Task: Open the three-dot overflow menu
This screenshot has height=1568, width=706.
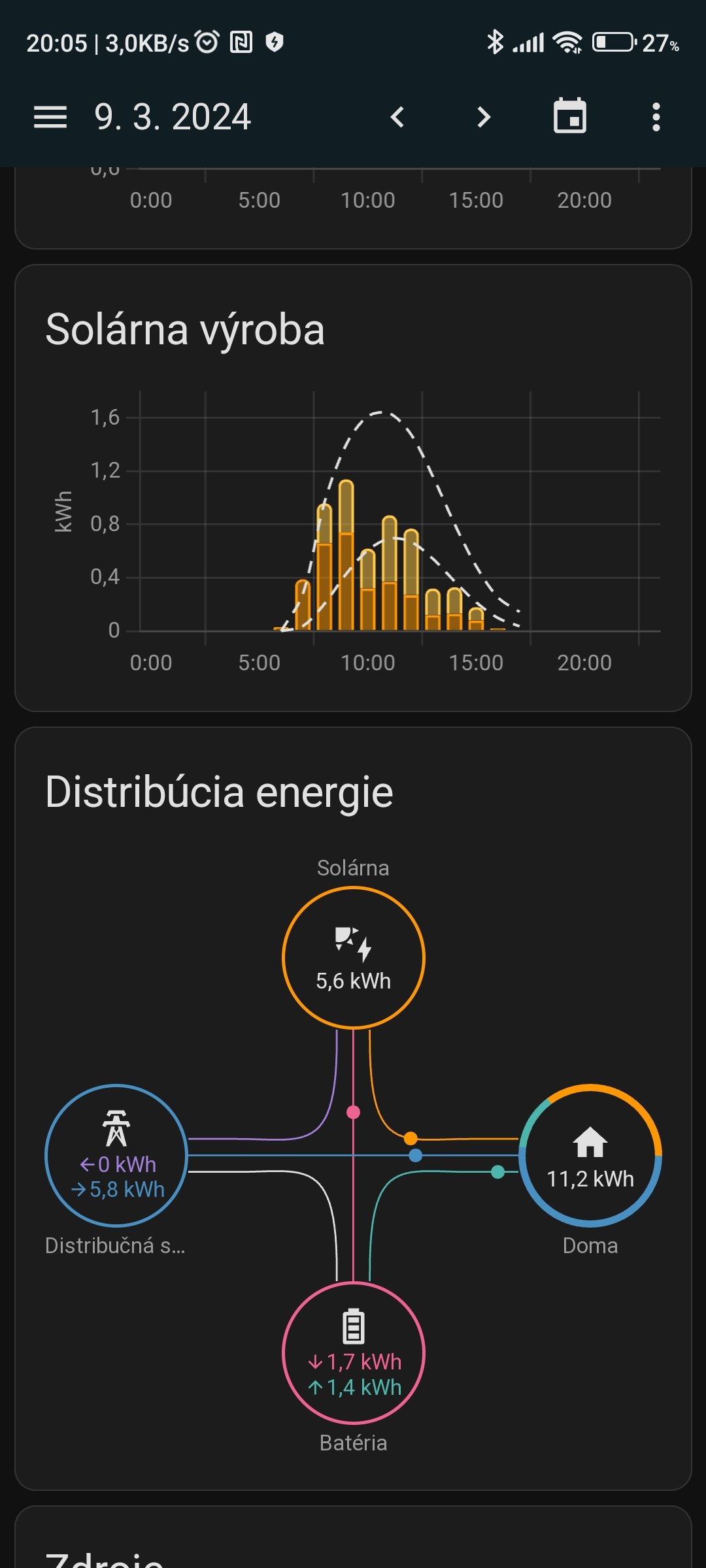Action: [x=656, y=118]
